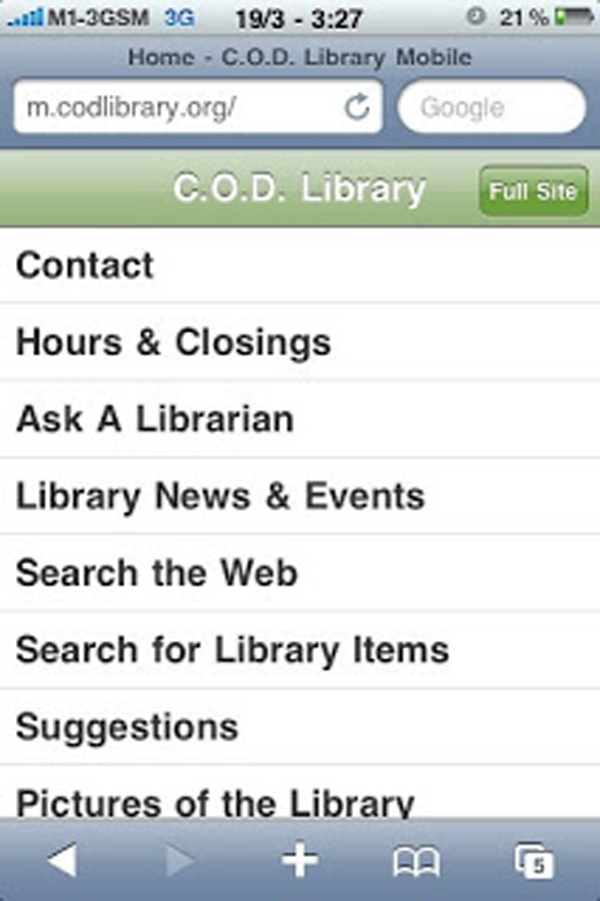Open the Contact page
The image size is (600, 901).
tap(85, 265)
